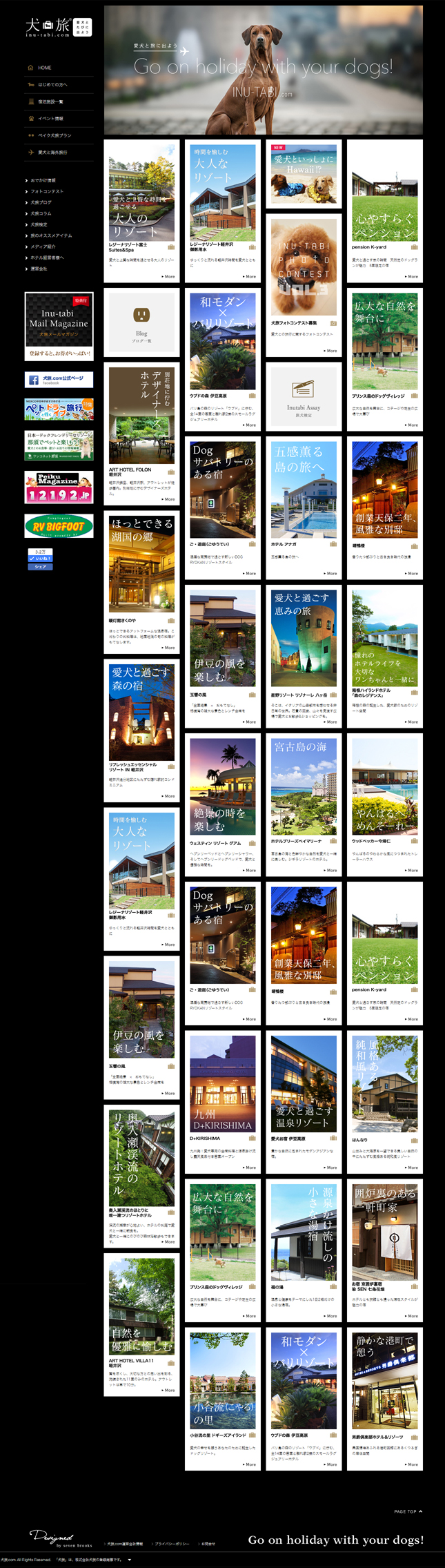Open the Inu-tabi Mail Magazine banner
Image resolution: width=445 pixels, height=1568 pixels.
[59, 326]
